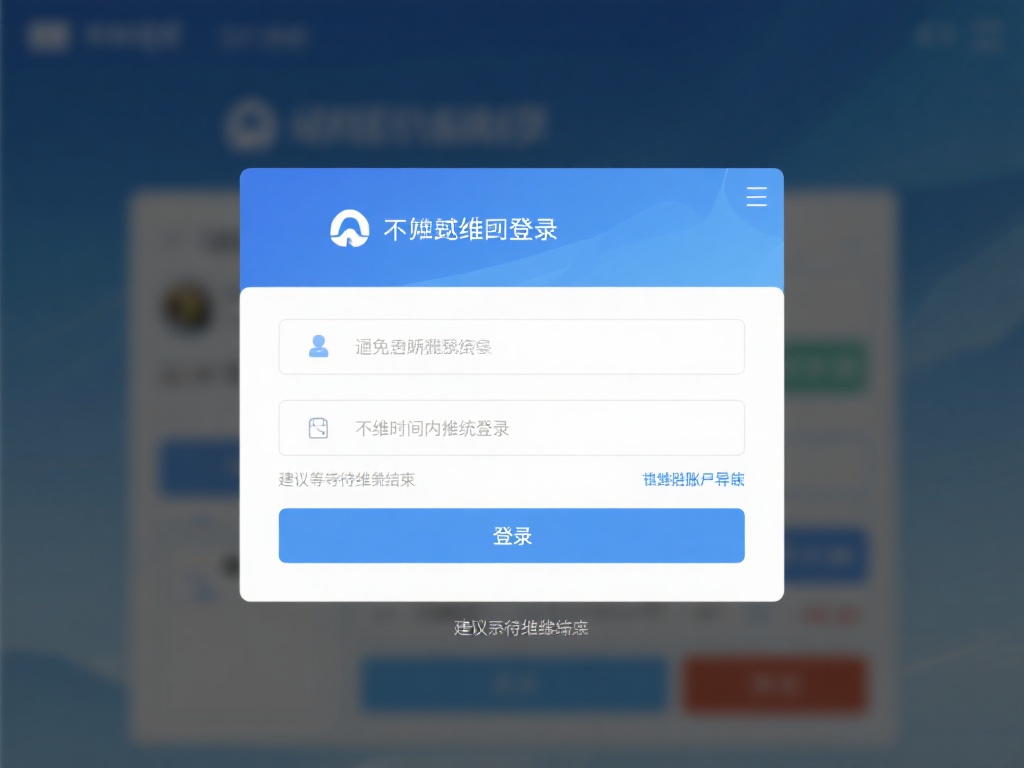
Task: Tap the blue 登录 button
Action: tap(511, 536)
